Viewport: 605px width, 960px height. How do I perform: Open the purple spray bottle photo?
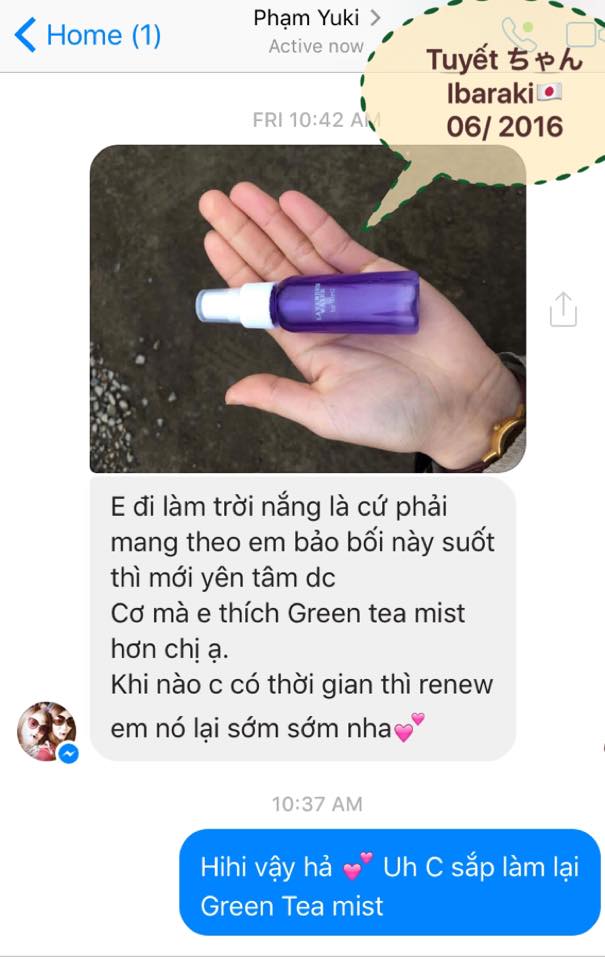click(x=307, y=308)
